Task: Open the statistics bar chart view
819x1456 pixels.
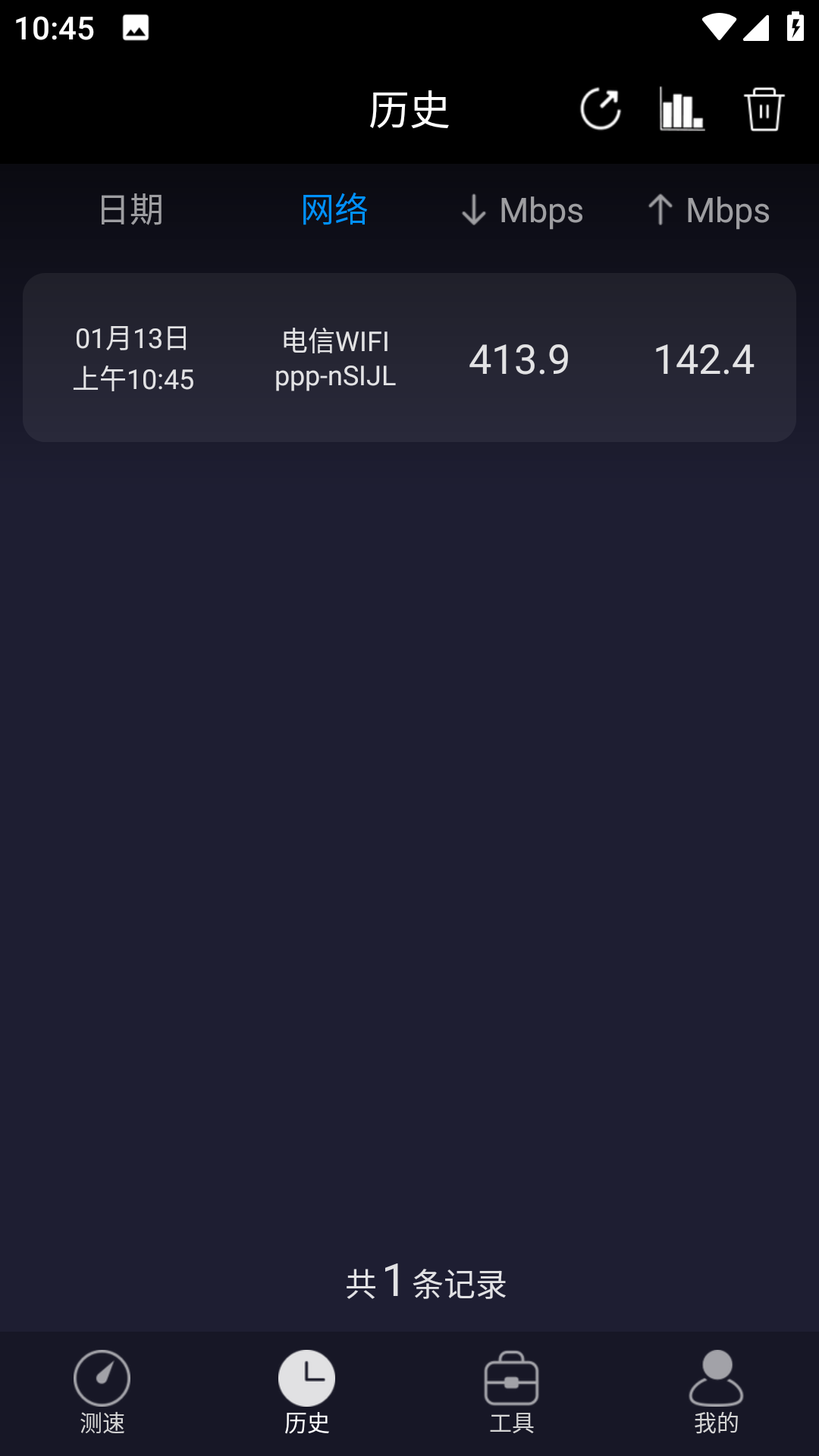Action: click(x=682, y=108)
